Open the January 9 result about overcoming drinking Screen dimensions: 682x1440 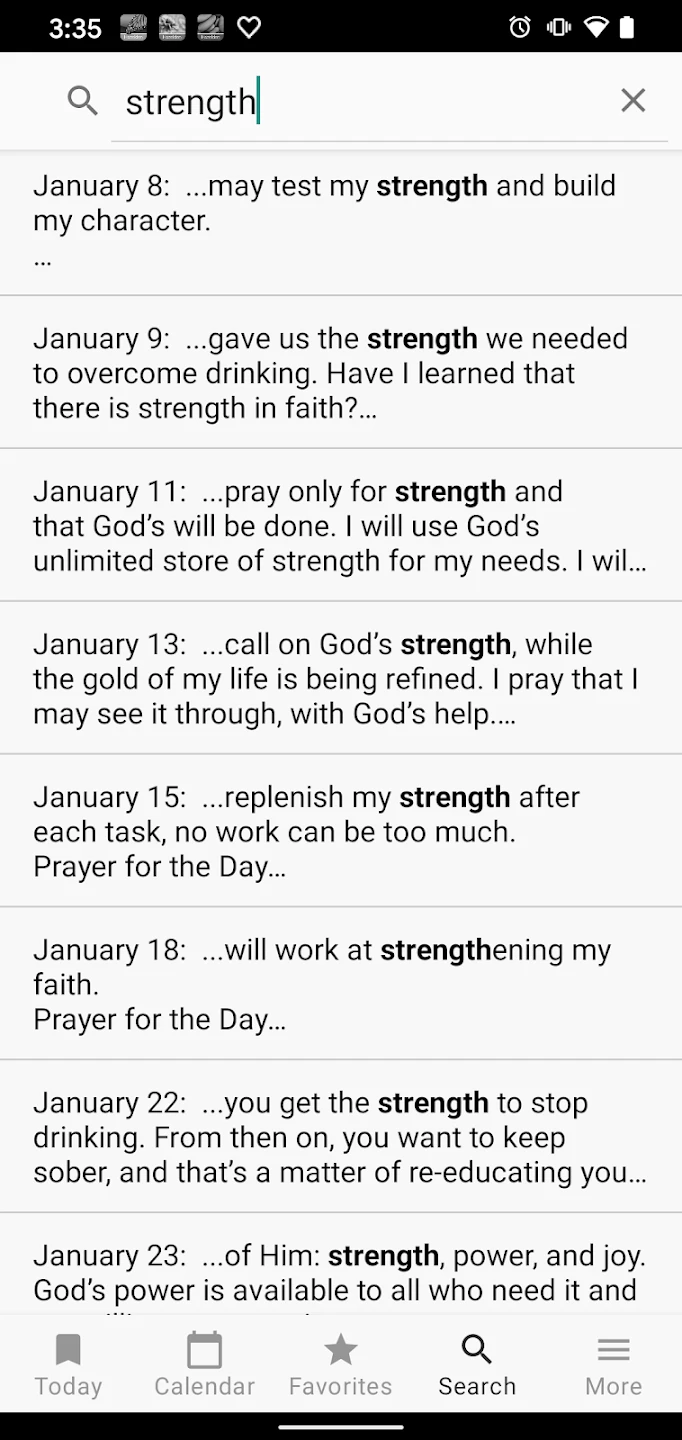click(x=340, y=373)
